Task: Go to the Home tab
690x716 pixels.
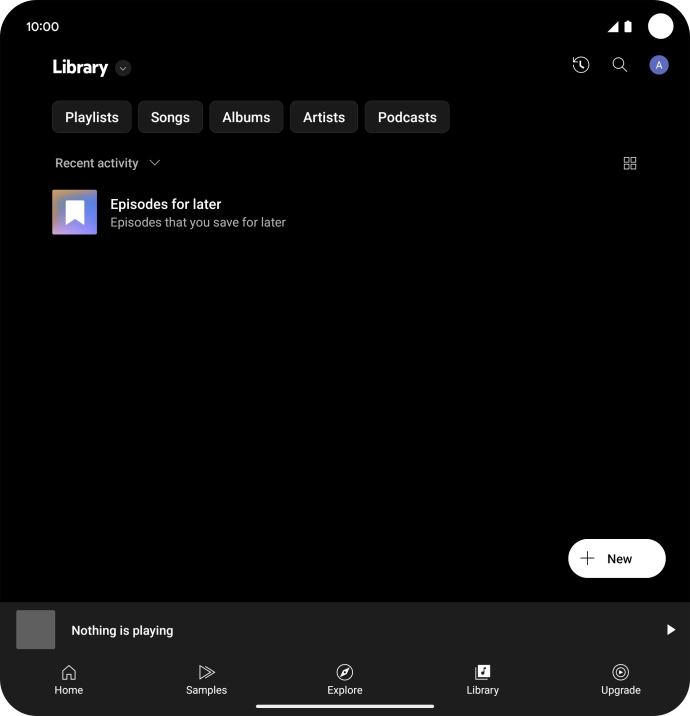Action: pos(69,679)
